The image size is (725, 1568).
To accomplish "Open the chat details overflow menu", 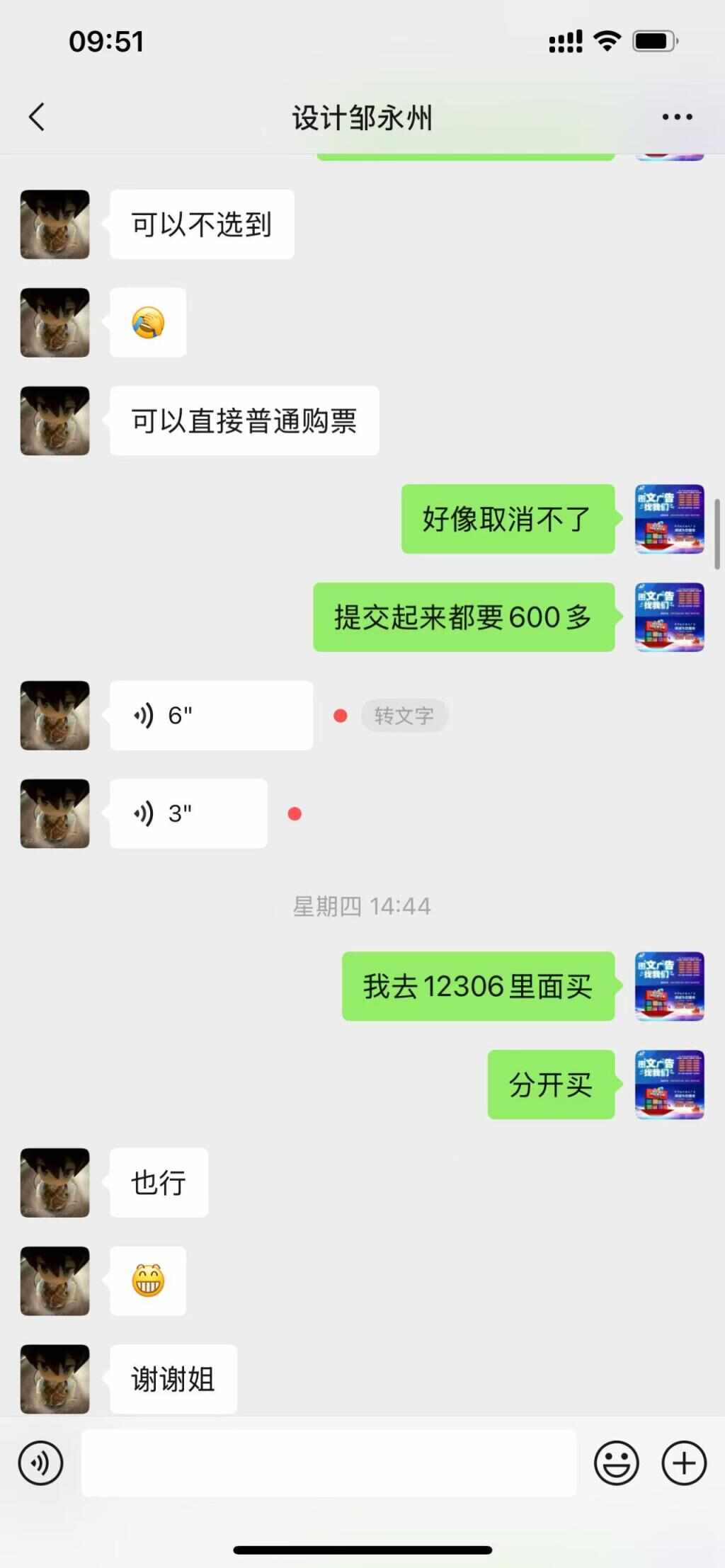I will 677,117.
